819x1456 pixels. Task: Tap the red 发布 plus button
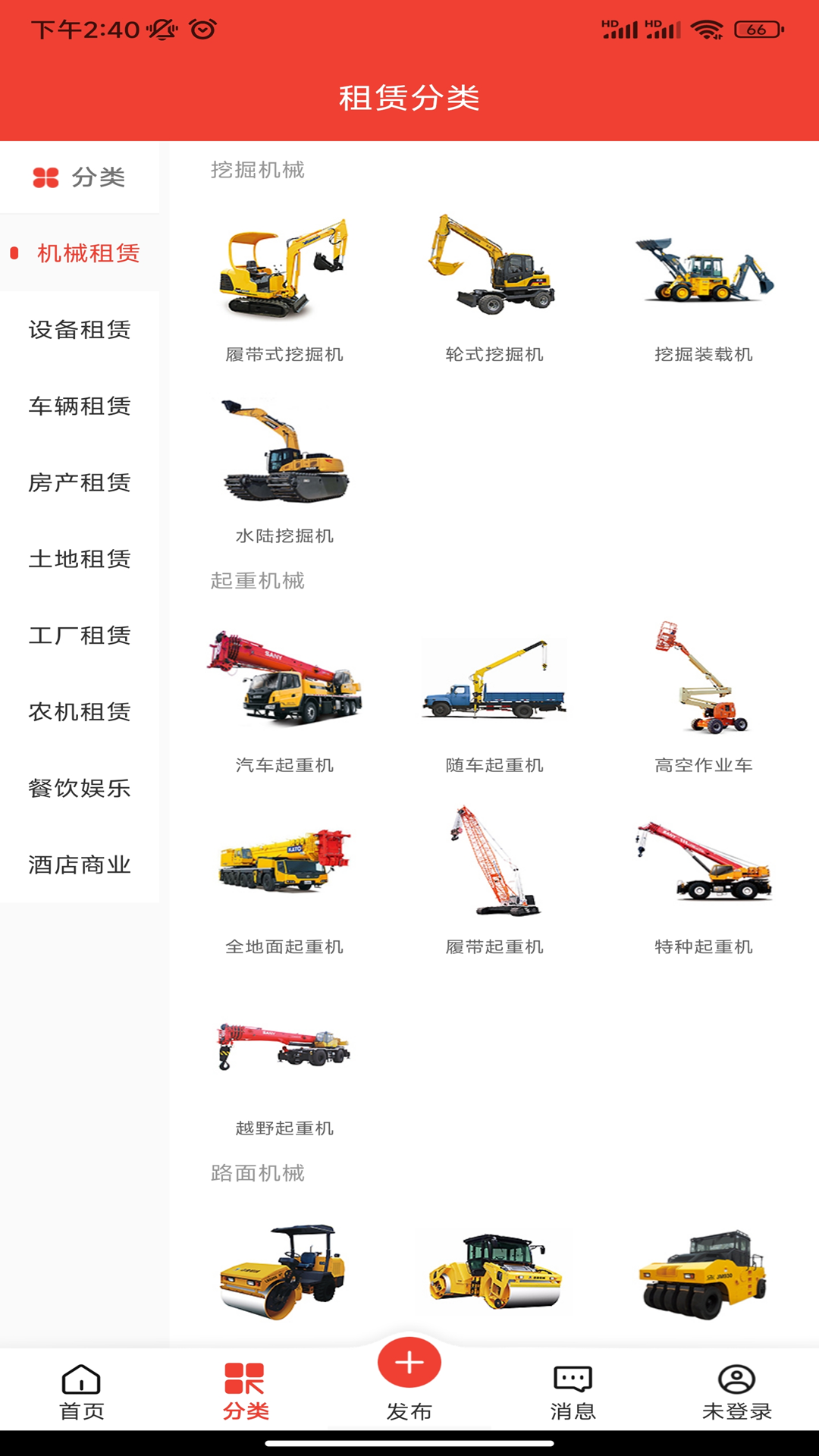click(409, 1363)
